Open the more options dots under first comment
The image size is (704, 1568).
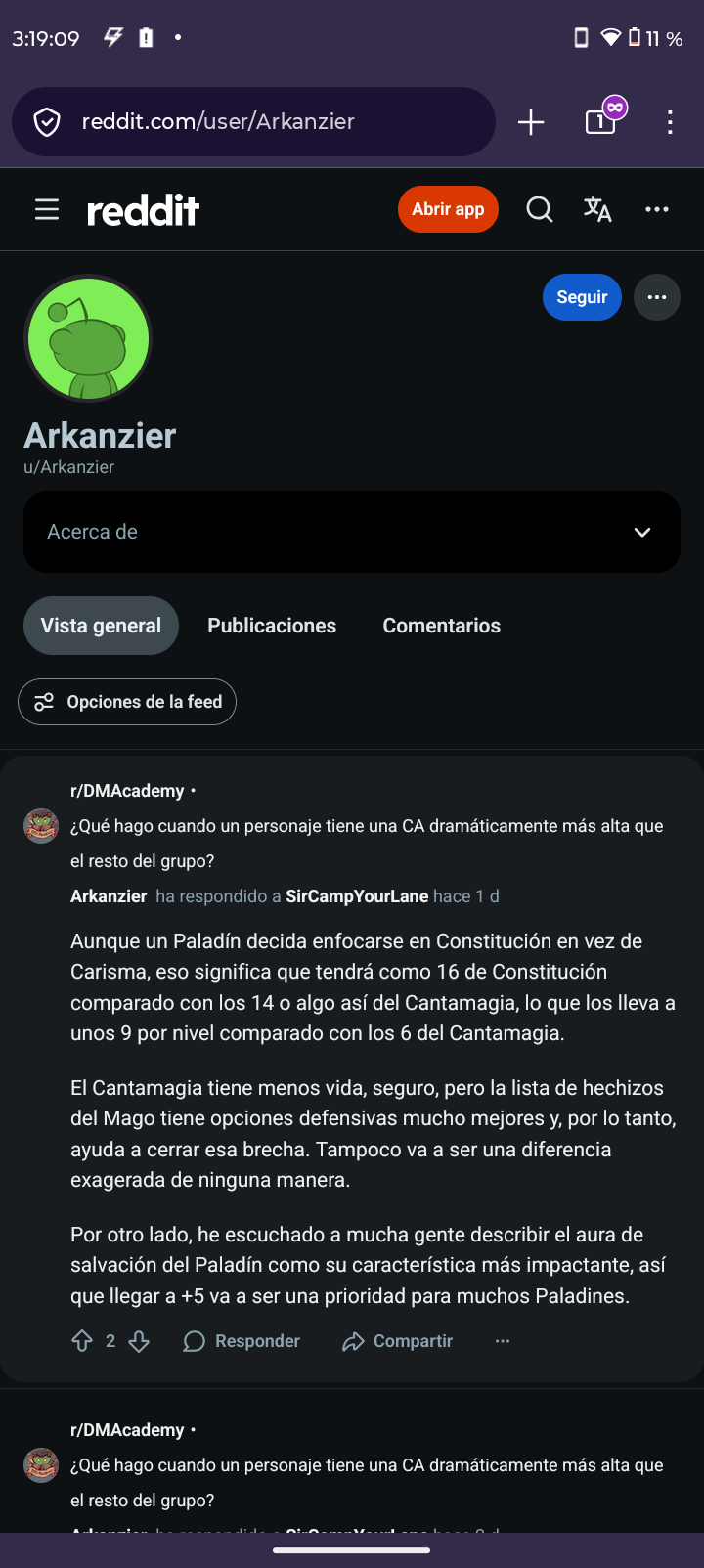503,1341
